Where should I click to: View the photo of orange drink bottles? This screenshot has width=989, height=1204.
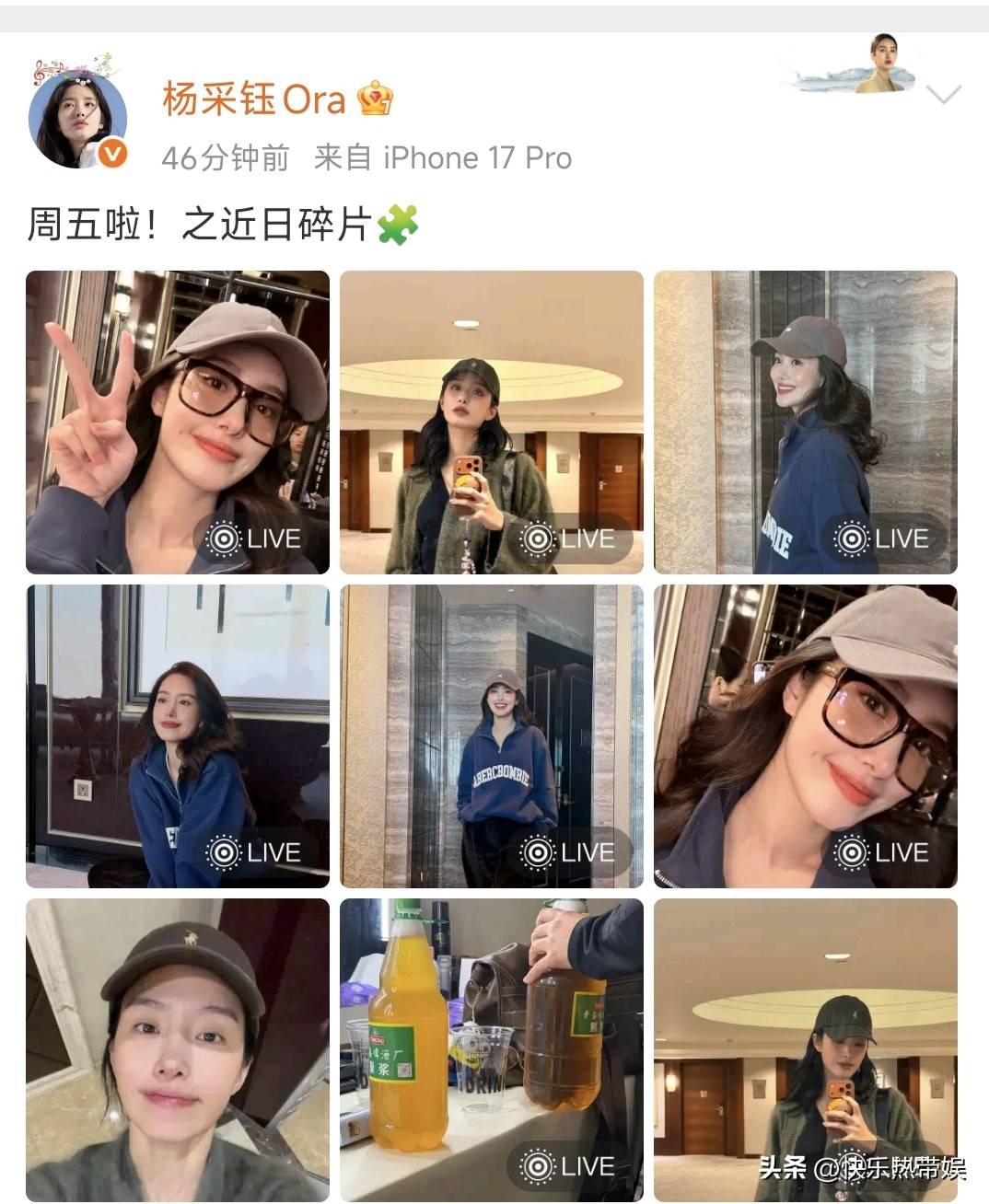click(492, 1050)
